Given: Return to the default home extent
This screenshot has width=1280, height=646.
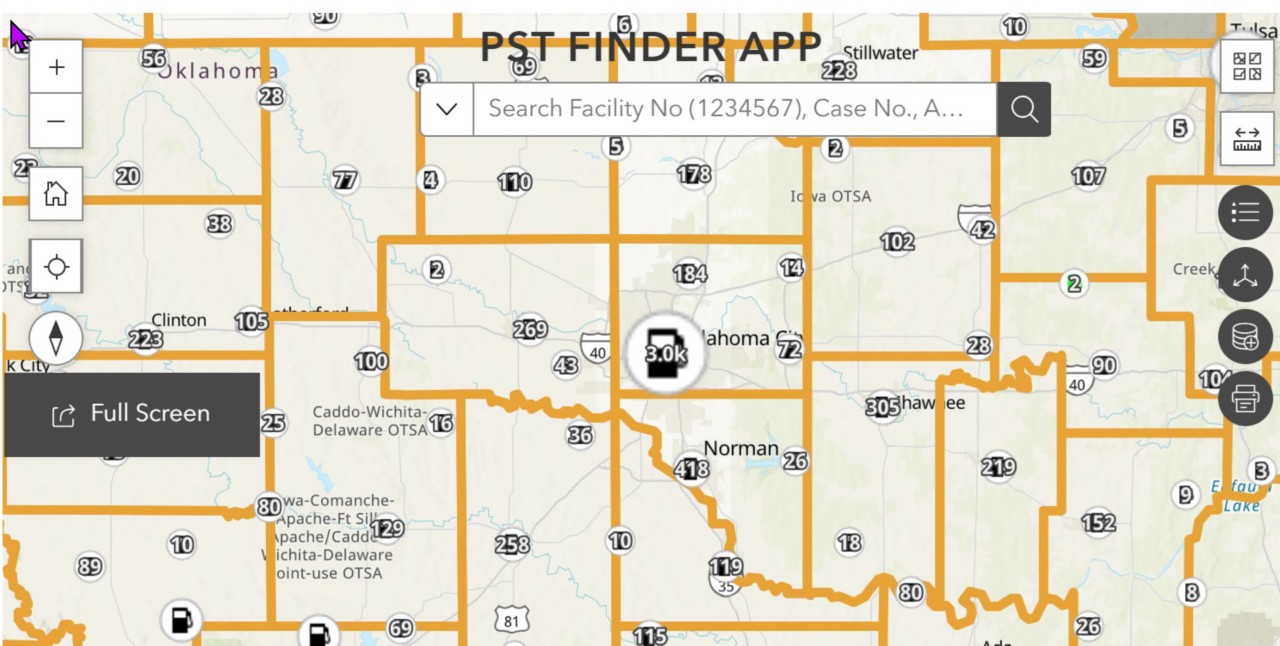Looking at the screenshot, I should tap(56, 193).
